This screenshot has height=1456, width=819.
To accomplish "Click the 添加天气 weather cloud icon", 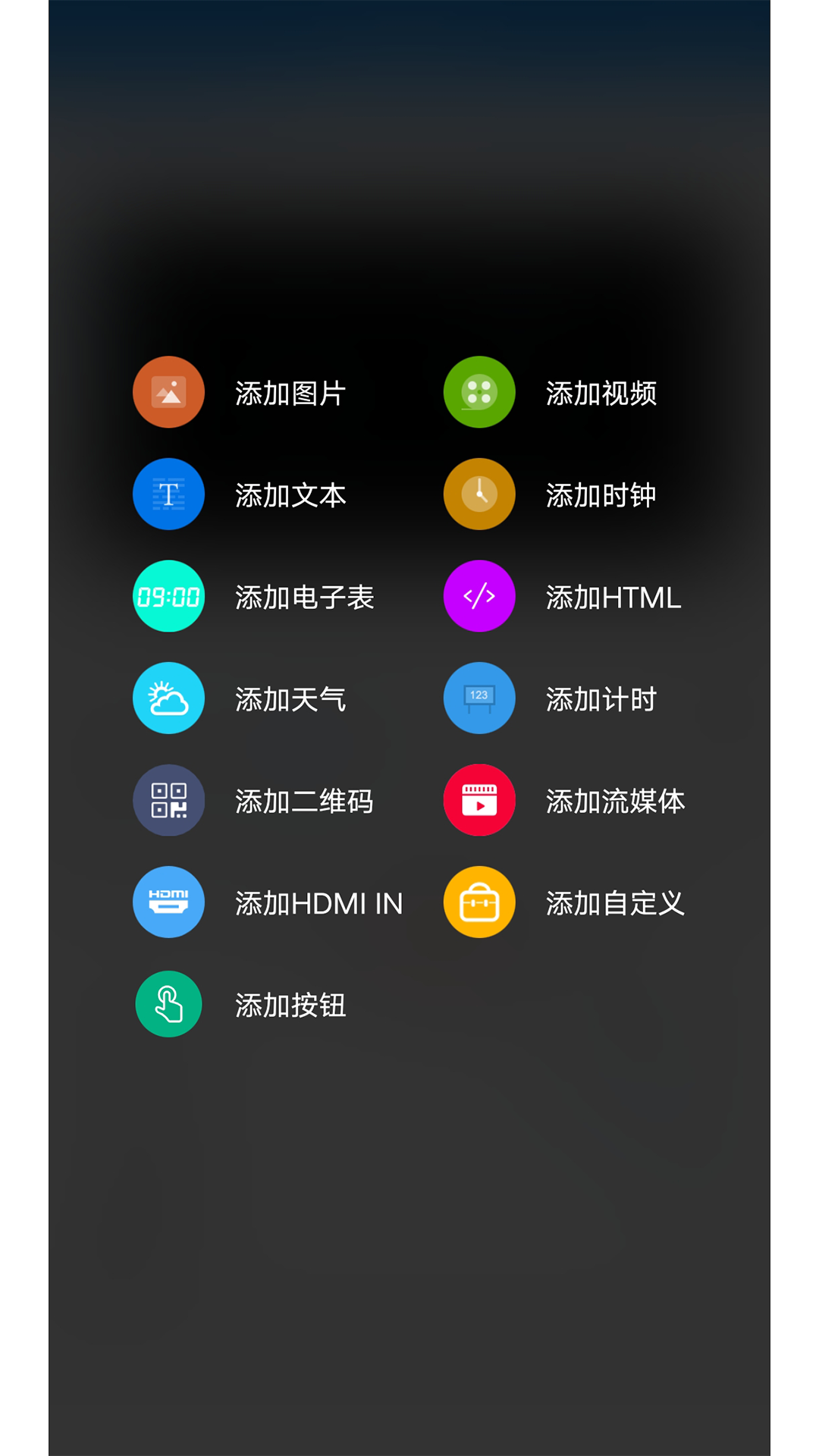I will [x=168, y=698].
